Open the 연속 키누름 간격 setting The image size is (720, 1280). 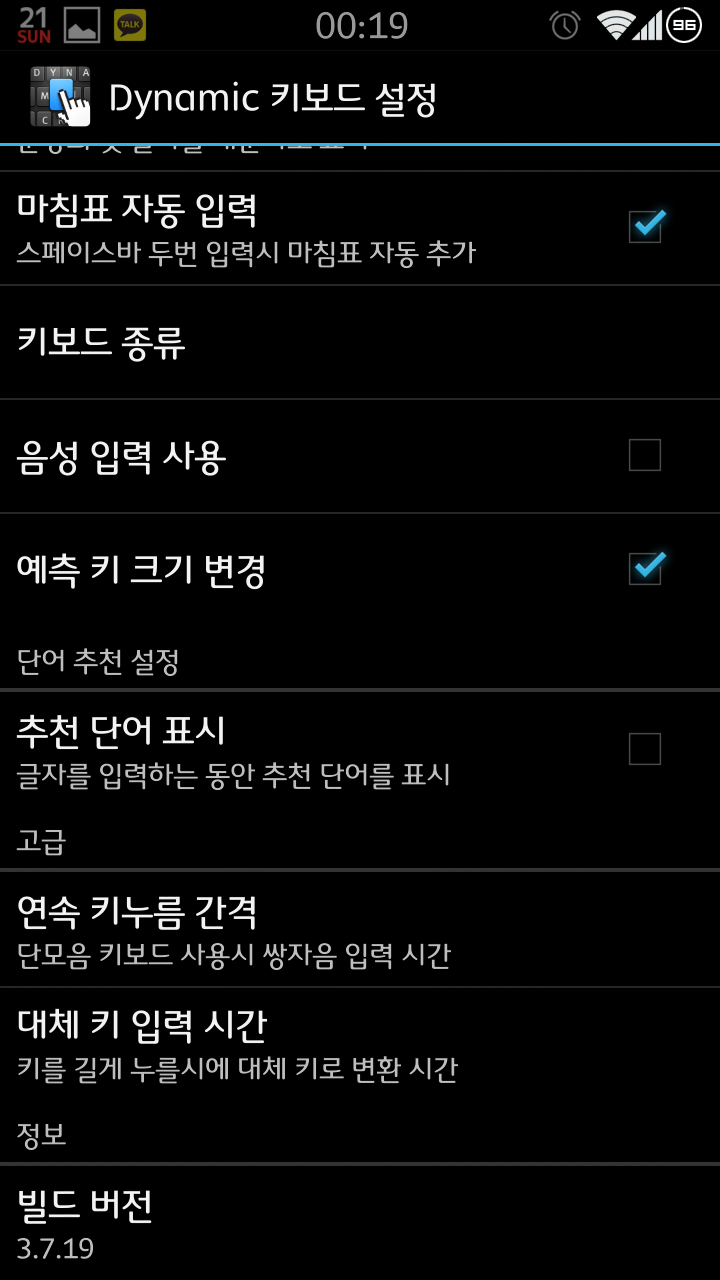click(360, 930)
